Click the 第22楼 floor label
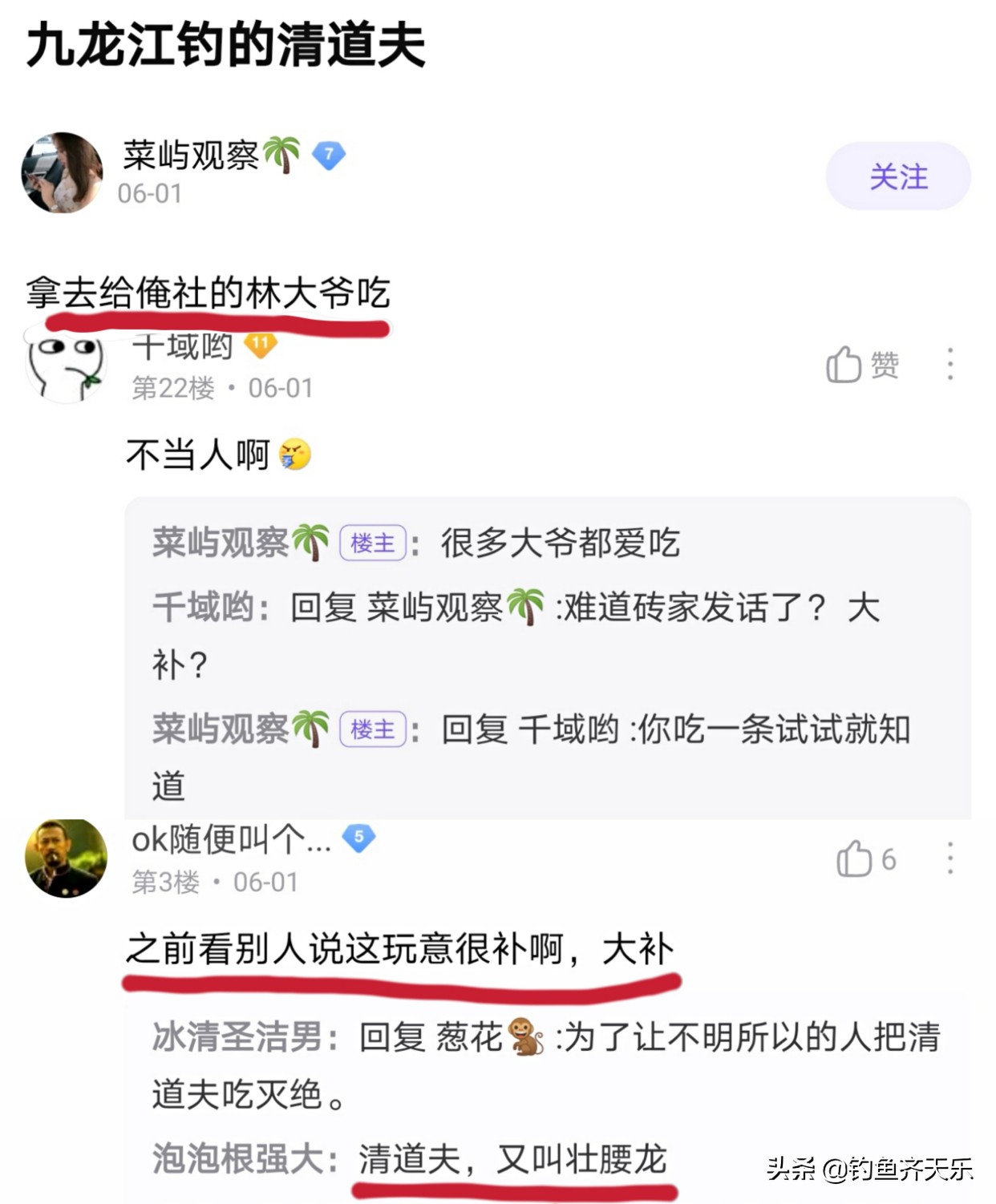 click(x=173, y=388)
